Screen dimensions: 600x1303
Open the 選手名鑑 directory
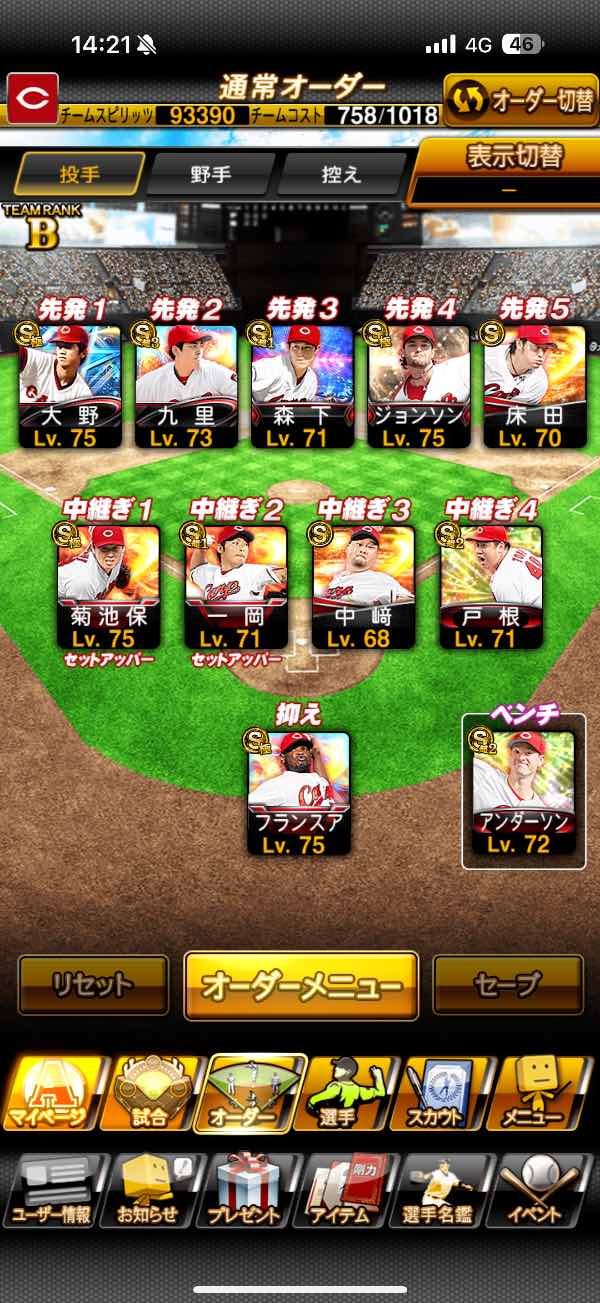pos(444,1191)
